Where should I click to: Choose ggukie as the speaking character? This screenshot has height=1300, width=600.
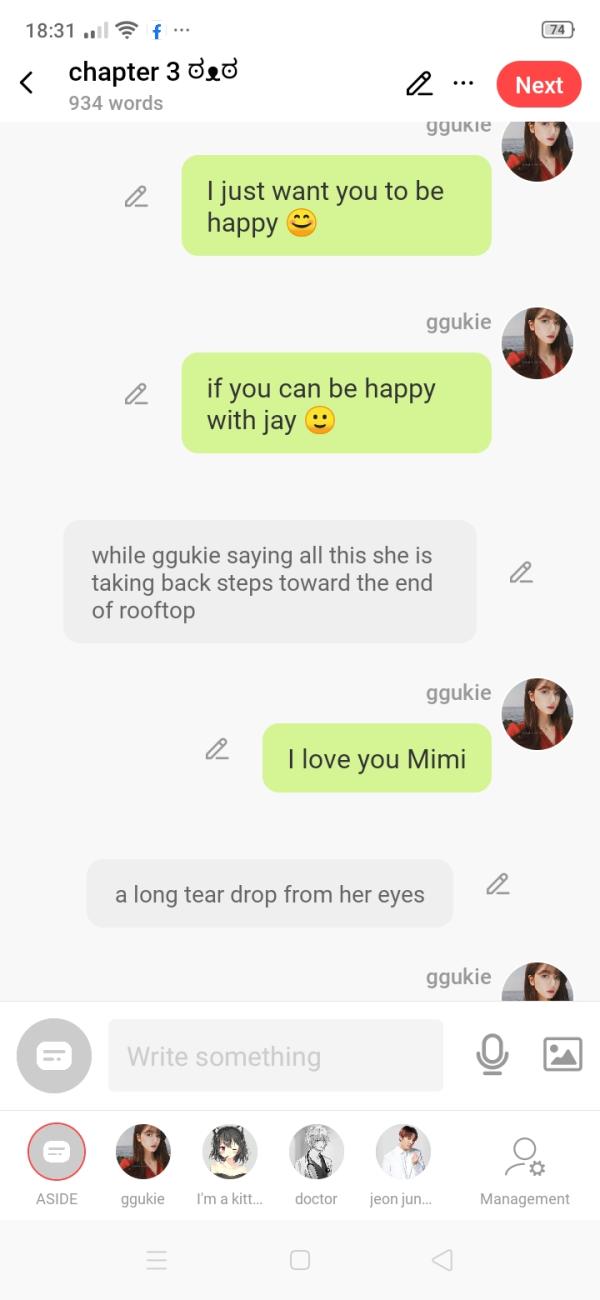143,1153
